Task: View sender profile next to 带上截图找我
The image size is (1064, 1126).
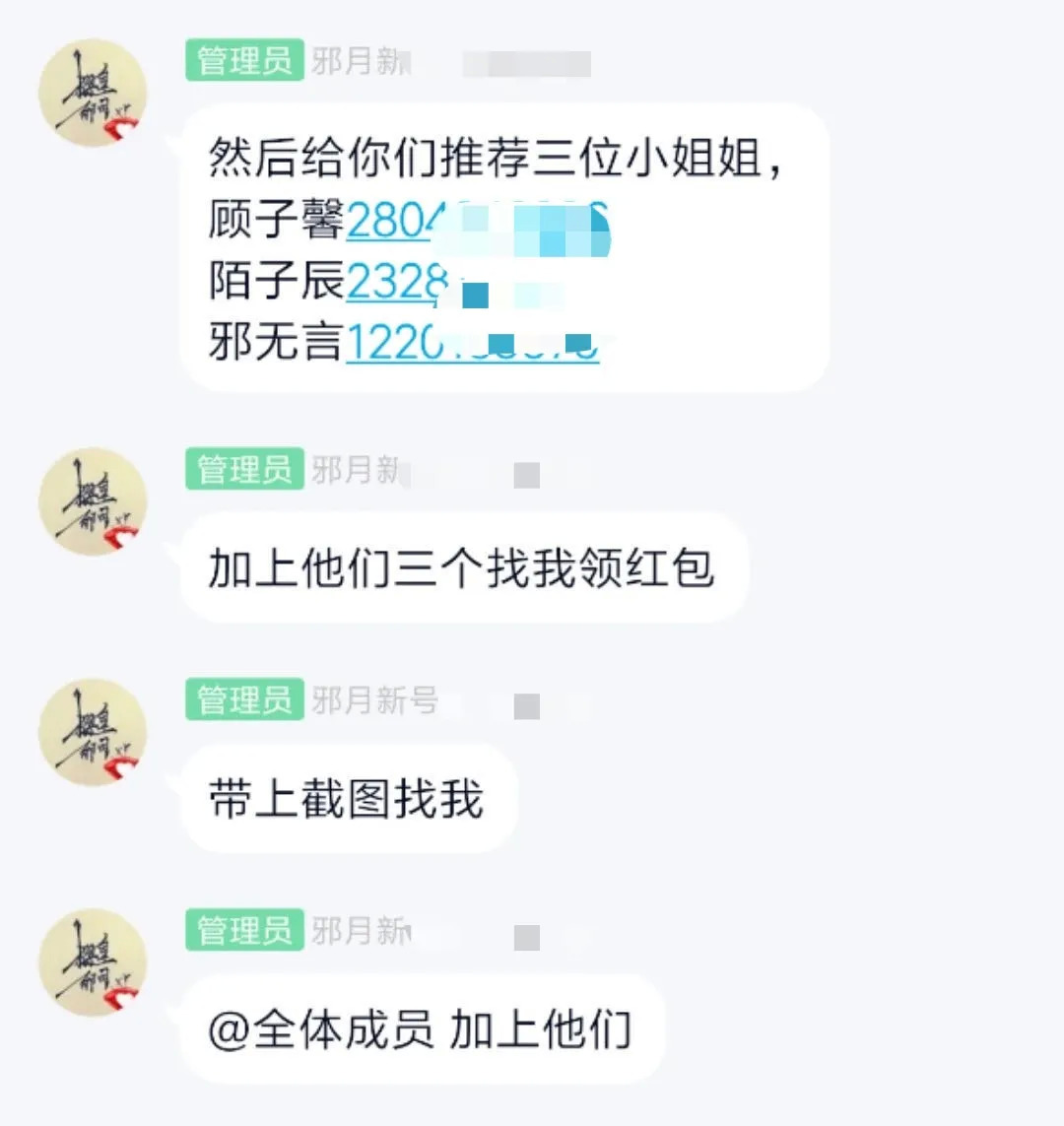Action: click(x=92, y=732)
